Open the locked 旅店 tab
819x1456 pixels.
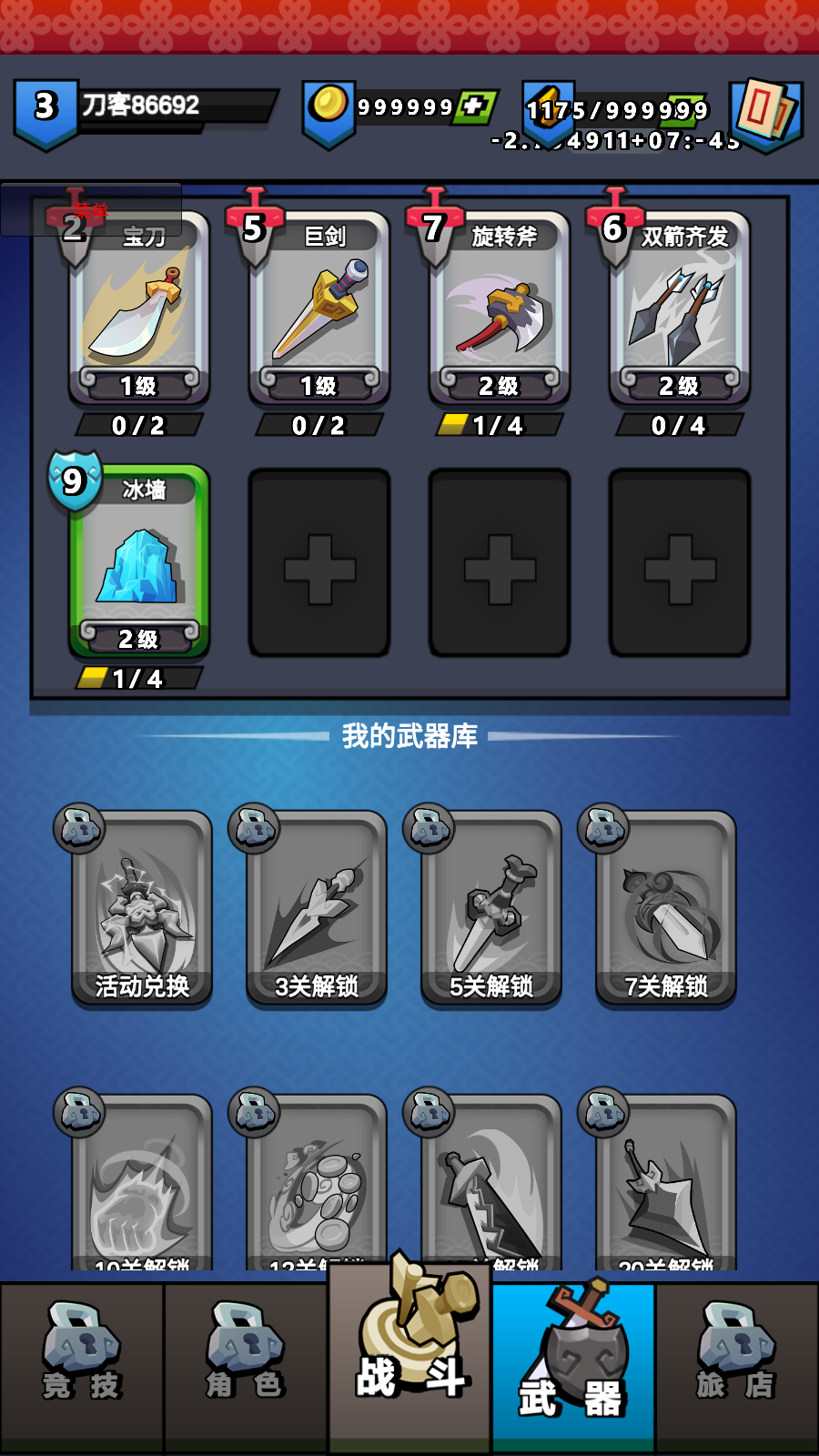click(x=737, y=1365)
